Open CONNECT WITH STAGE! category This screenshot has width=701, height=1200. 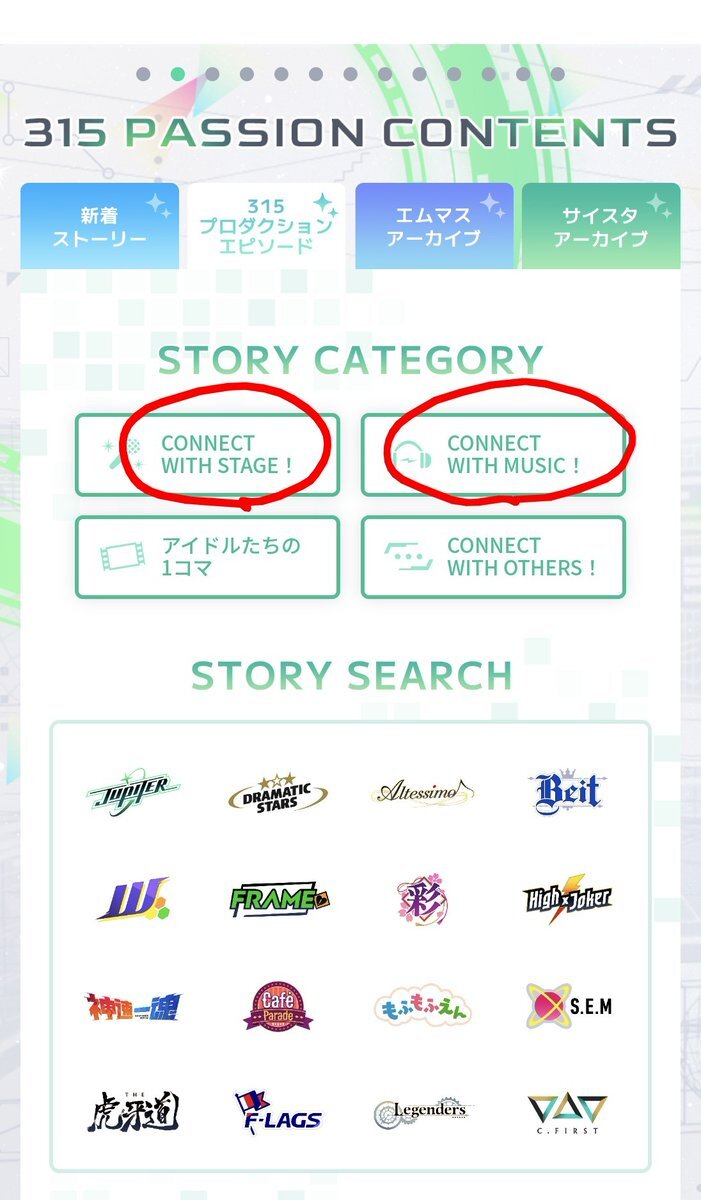pyautogui.click(x=207, y=454)
